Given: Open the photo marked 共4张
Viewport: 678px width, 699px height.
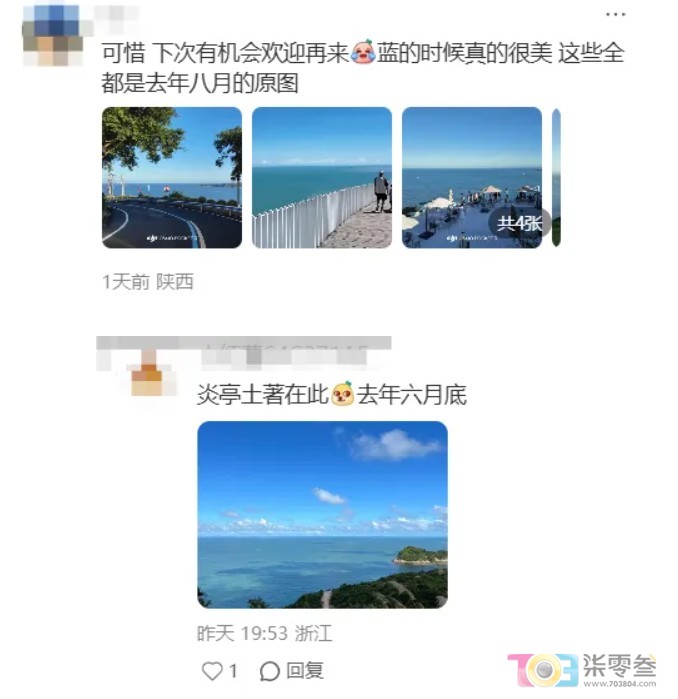Looking at the screenshot, I should pos(472,178).
